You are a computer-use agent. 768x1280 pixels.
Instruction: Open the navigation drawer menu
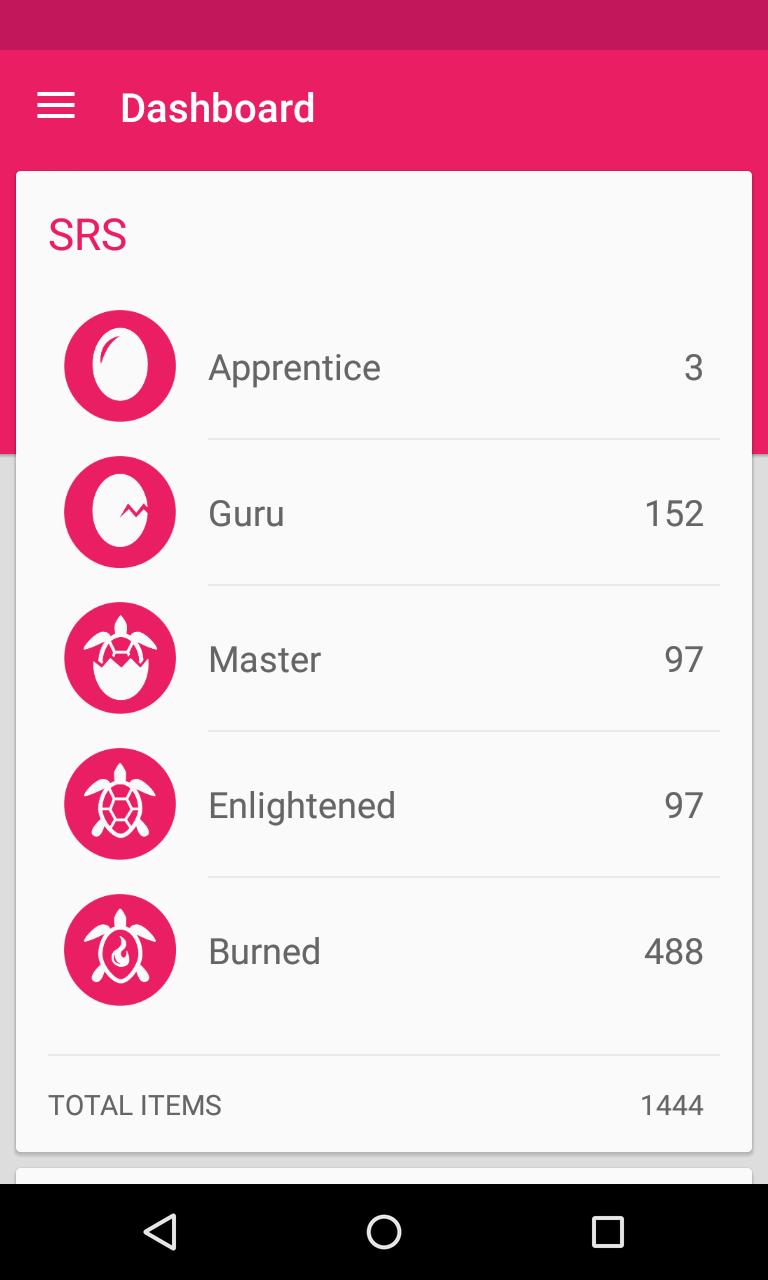(56, 106)
